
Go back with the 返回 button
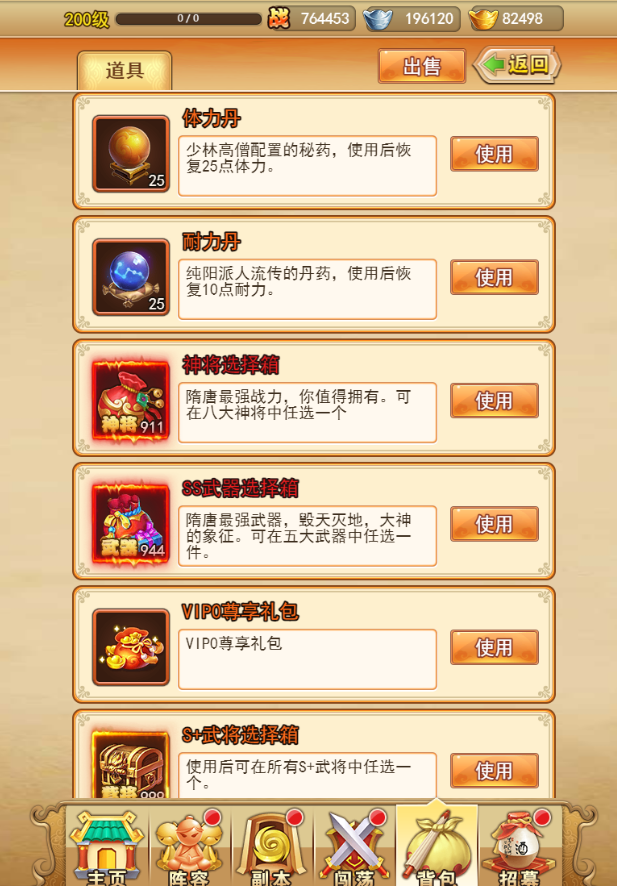click(x=517, y=65)
